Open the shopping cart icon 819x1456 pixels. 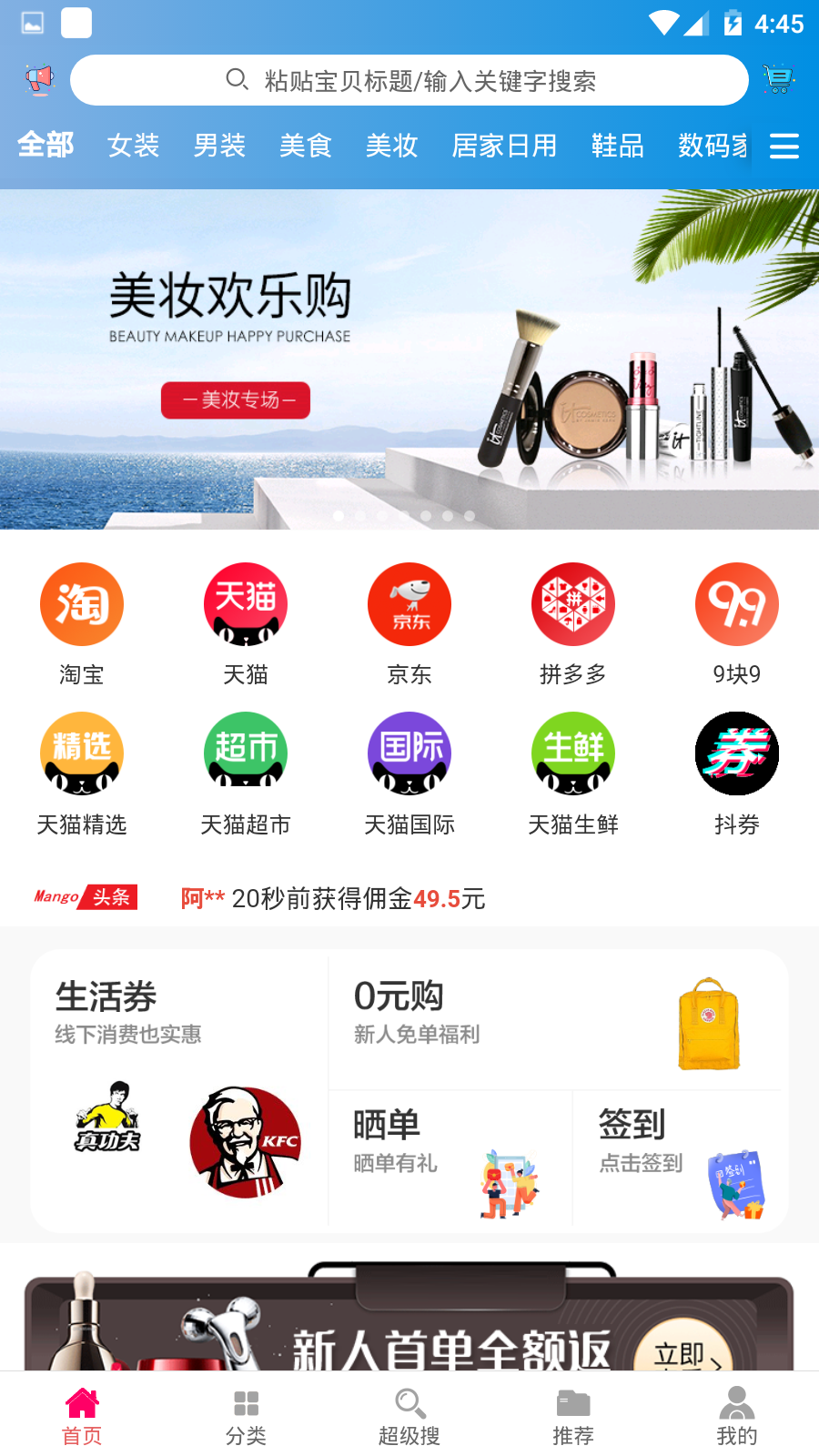779,79
